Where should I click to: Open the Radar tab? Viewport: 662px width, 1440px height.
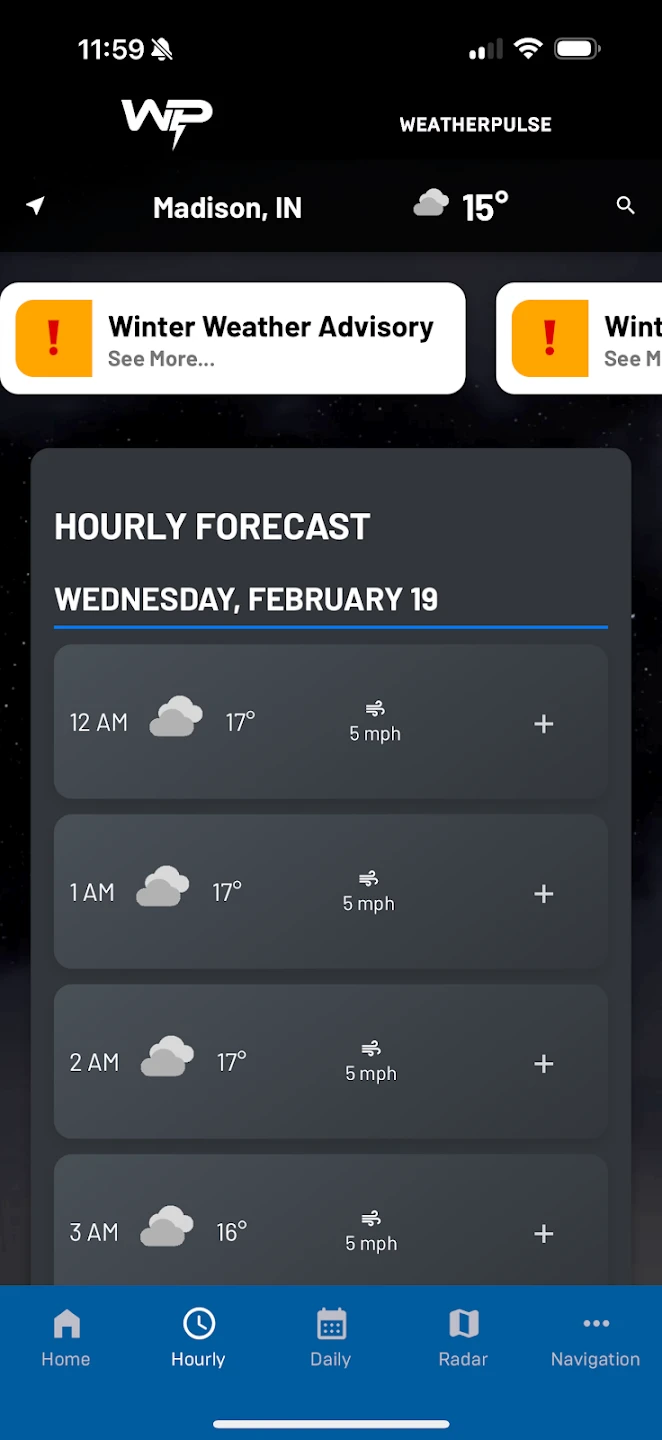[463, 1338]
